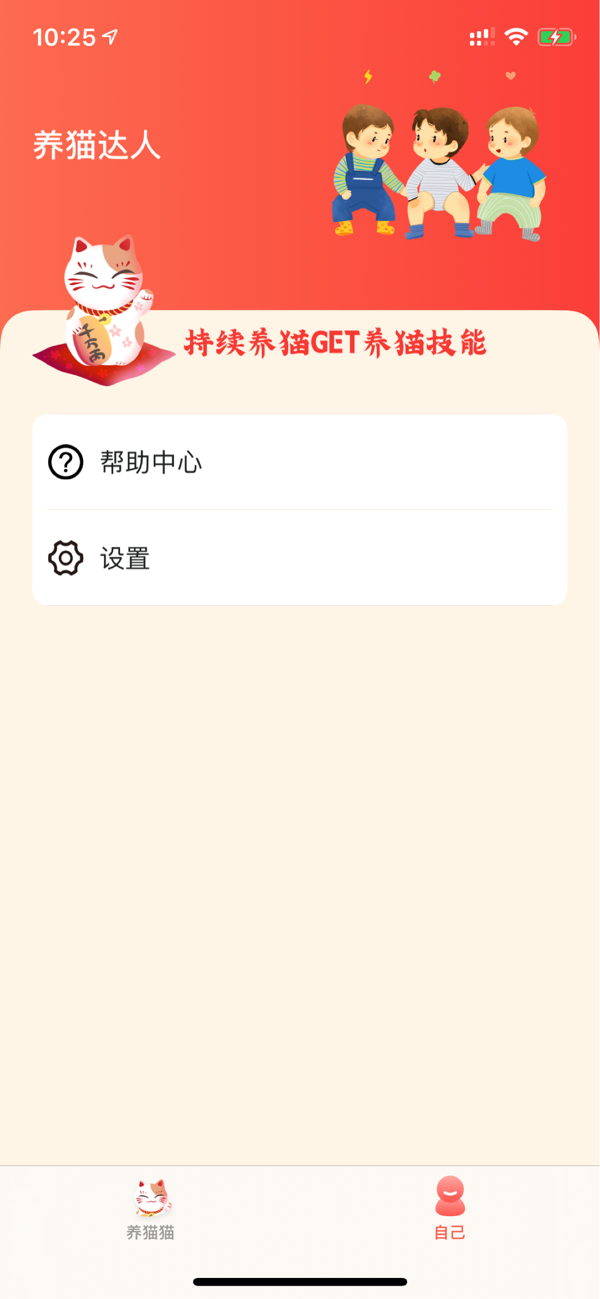600x1299 pixels.
Task: Switch to the 养猫猫 tab
Action: click(x=150, y=1208)
